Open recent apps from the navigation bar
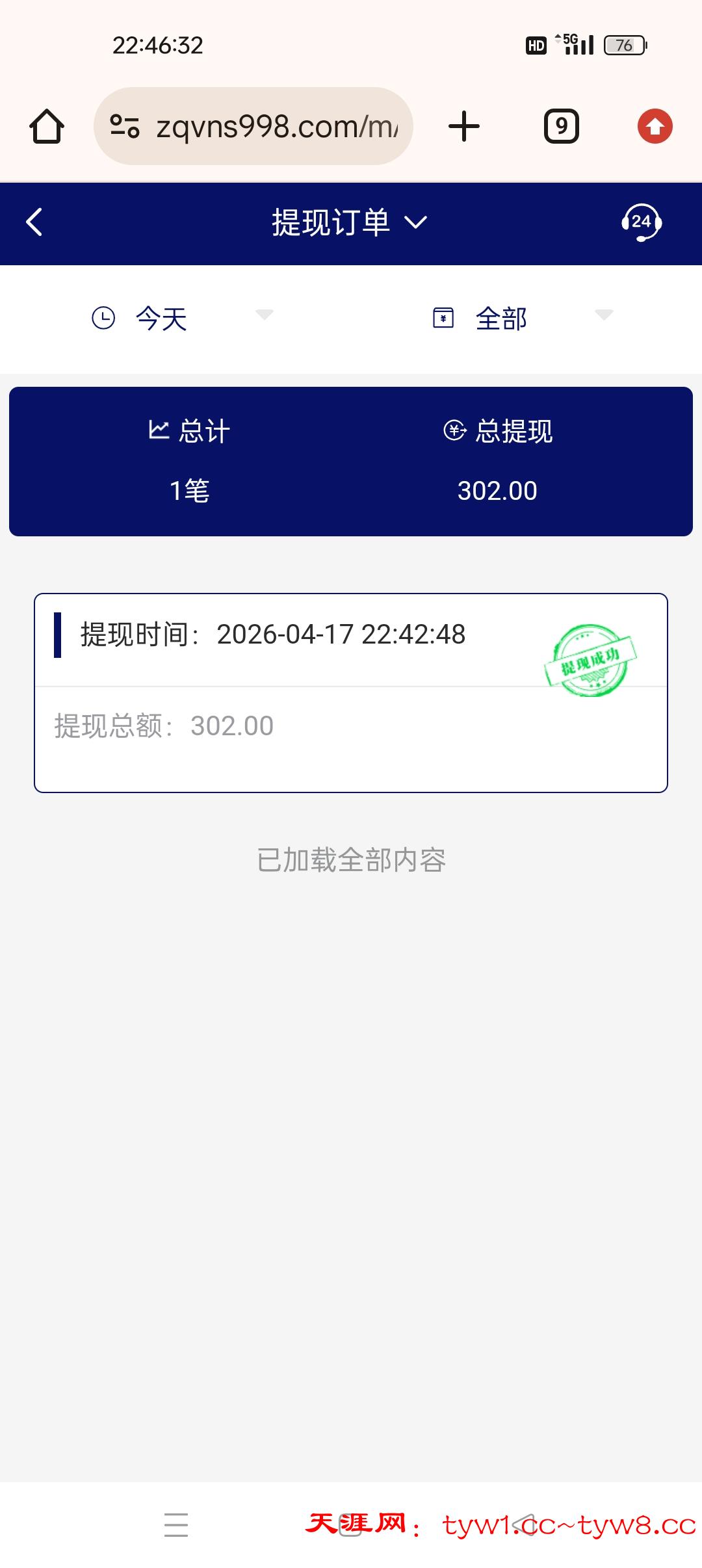702x1568 pixels. [x=176, y=1524]
